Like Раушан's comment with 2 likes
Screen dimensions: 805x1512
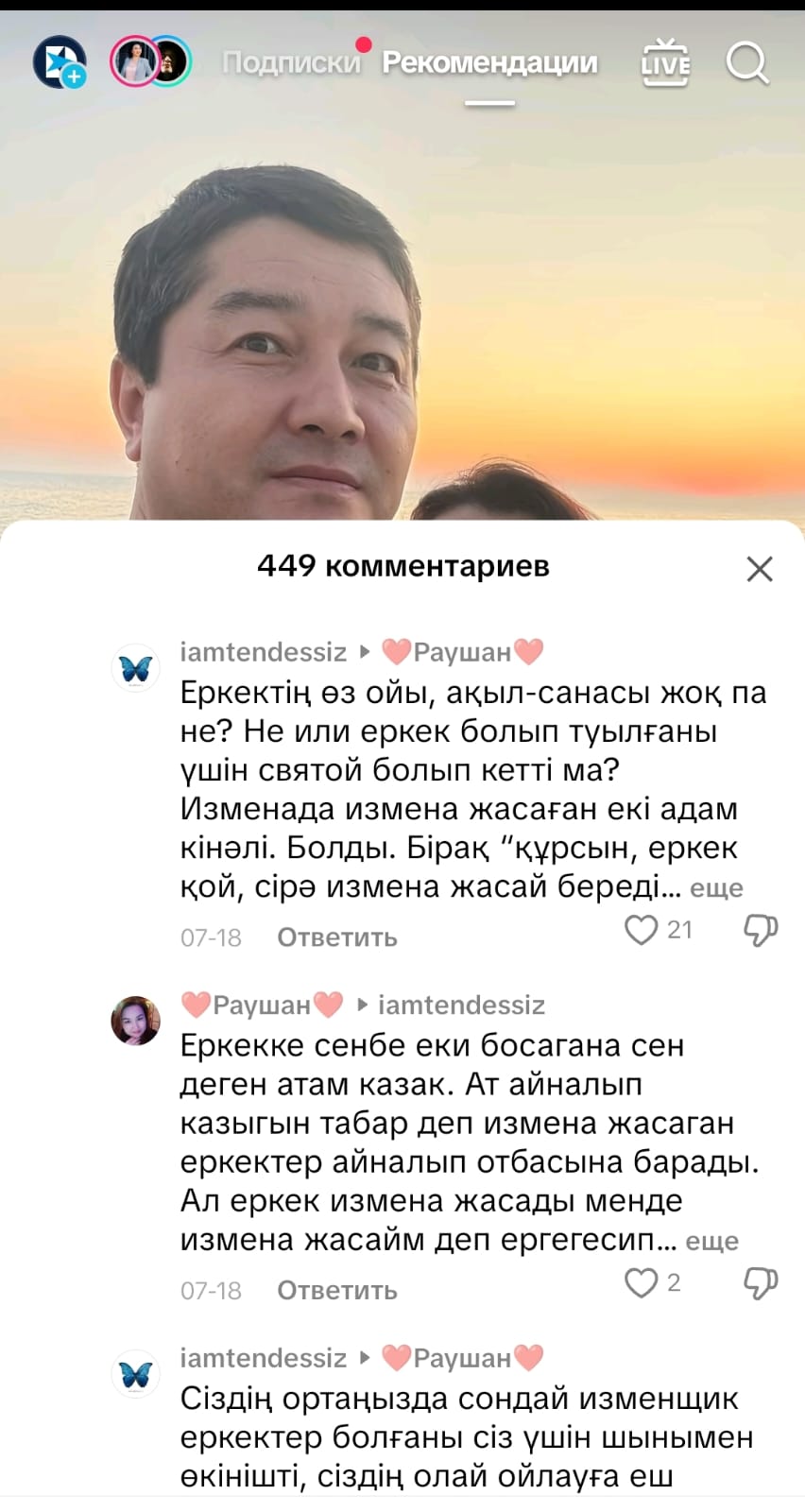642,1282
